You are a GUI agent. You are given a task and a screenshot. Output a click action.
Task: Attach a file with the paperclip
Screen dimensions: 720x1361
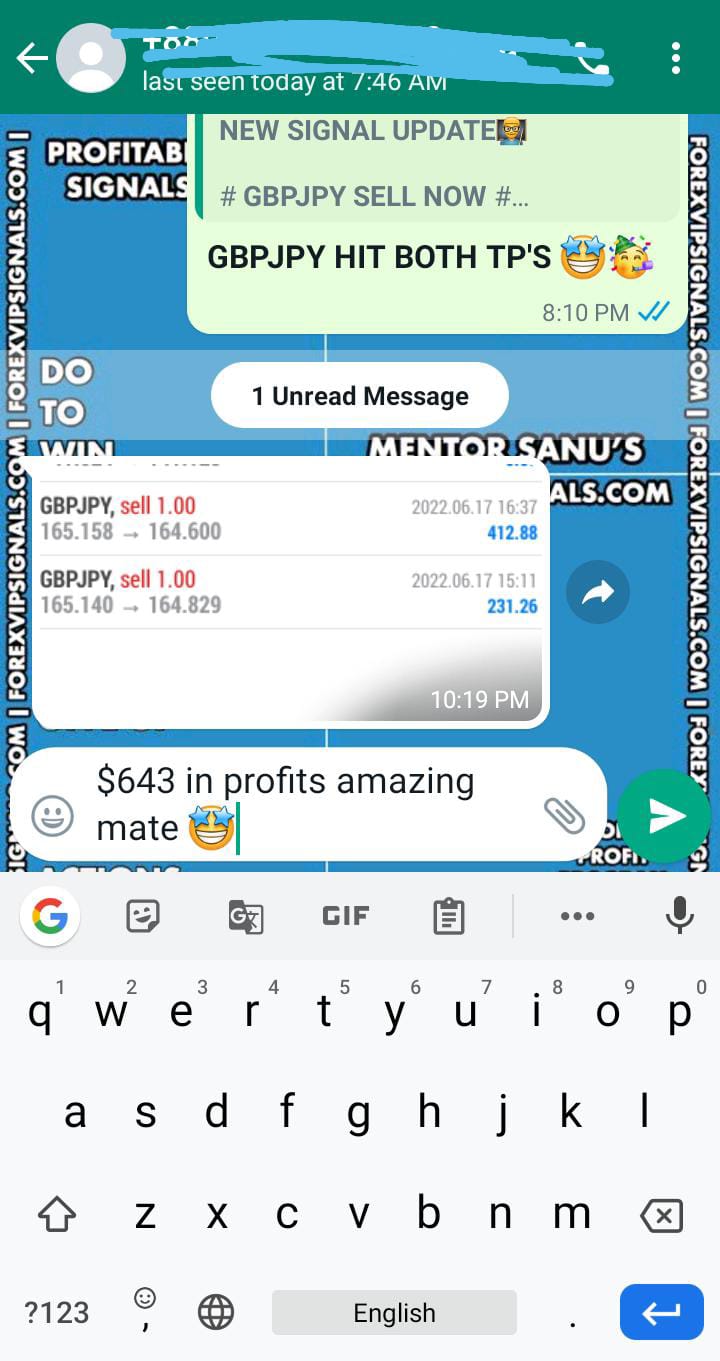click(563, 816)
